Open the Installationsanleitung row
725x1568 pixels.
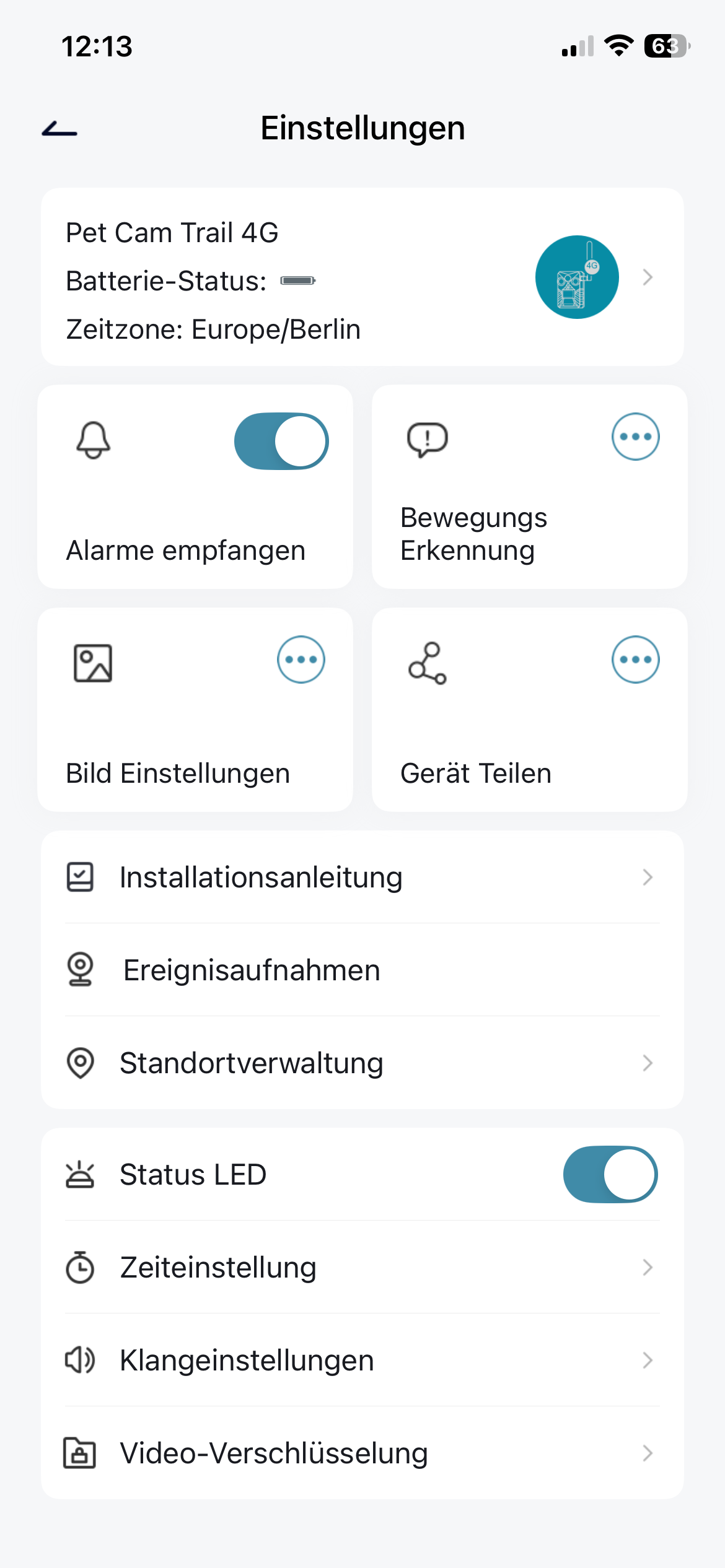362,878
